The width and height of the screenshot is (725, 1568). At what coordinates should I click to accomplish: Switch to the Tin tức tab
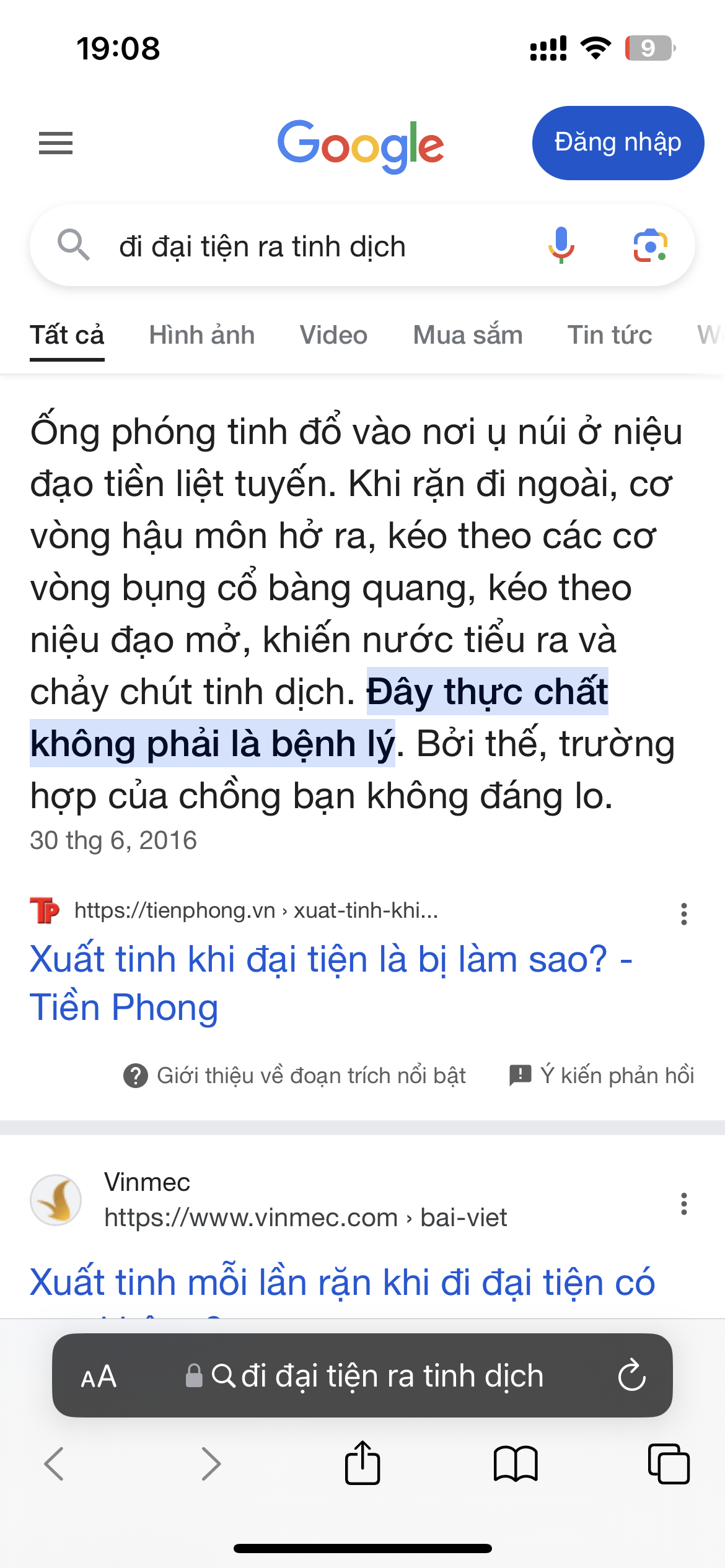click(x=610, y=335)
